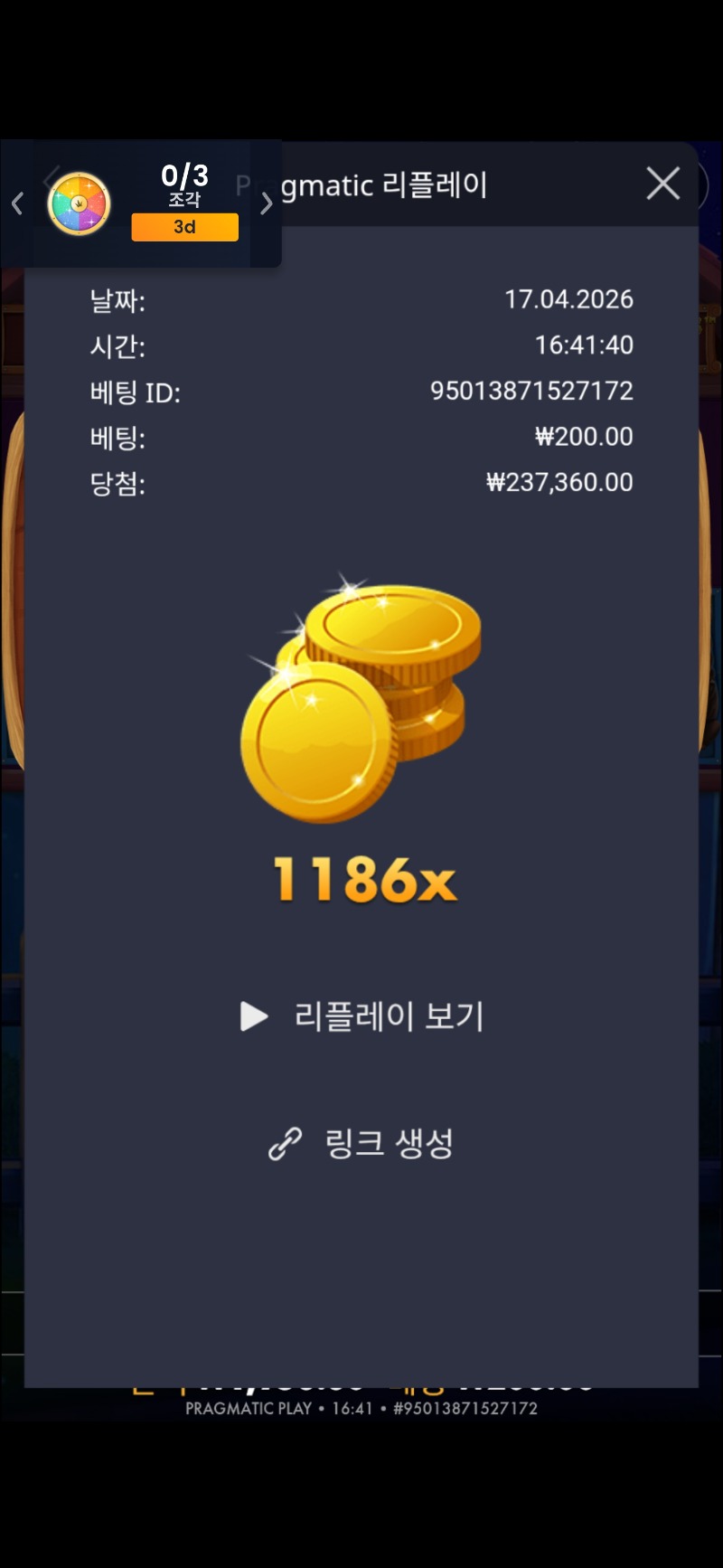The width and height of the screenshot is (723, 1568).
Task: Generate a share link via 링크 생성
Action: (362, 1144)
